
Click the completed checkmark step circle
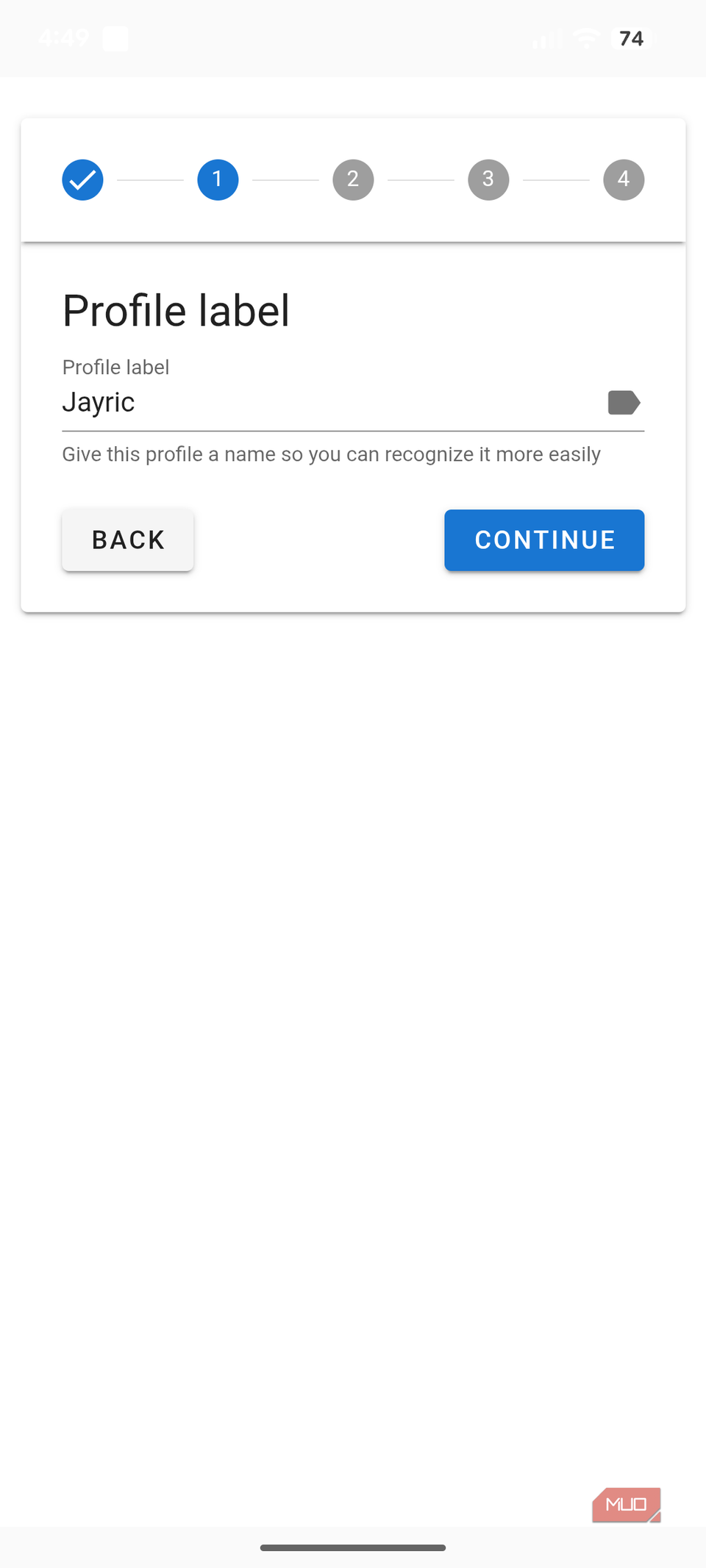[x=82, y=179]
